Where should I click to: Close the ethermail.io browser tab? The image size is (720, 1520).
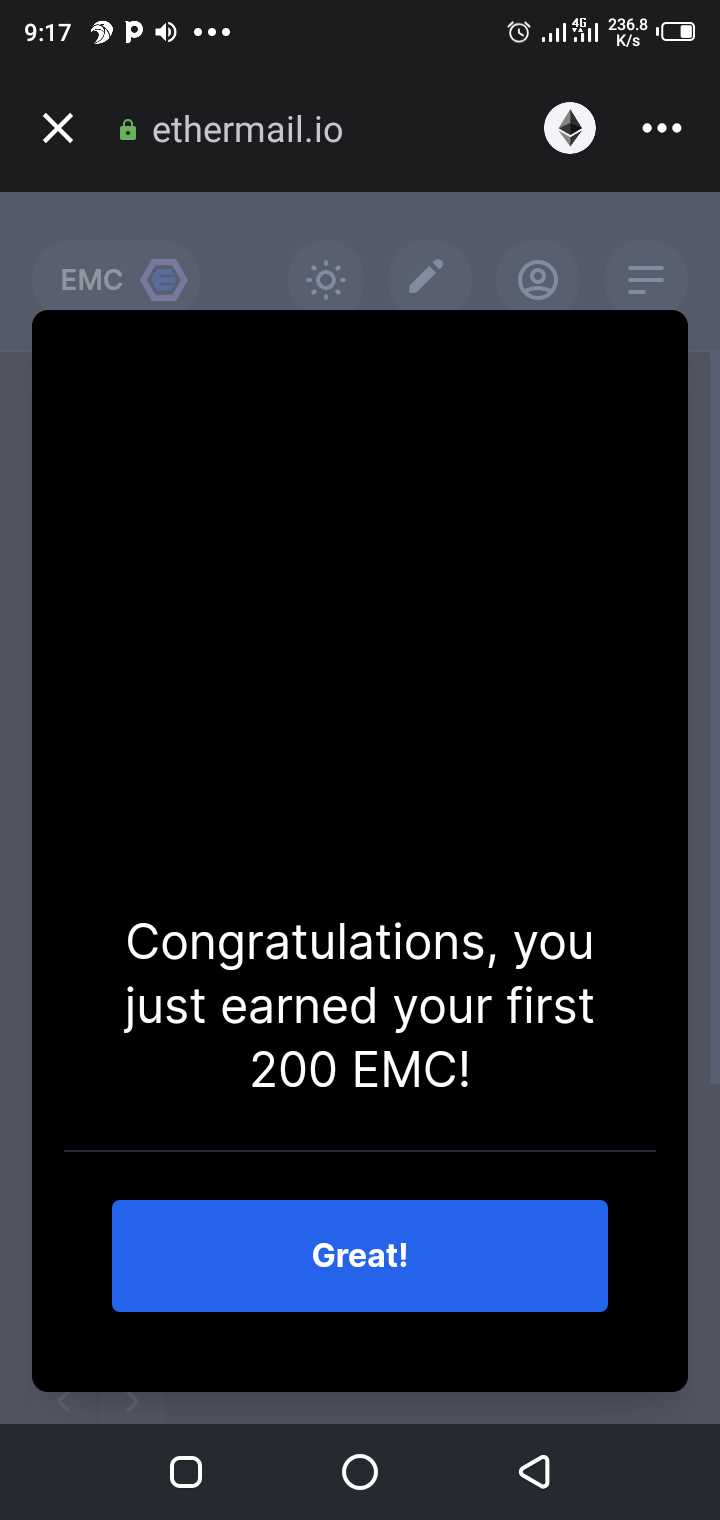[x=58, y=129]
